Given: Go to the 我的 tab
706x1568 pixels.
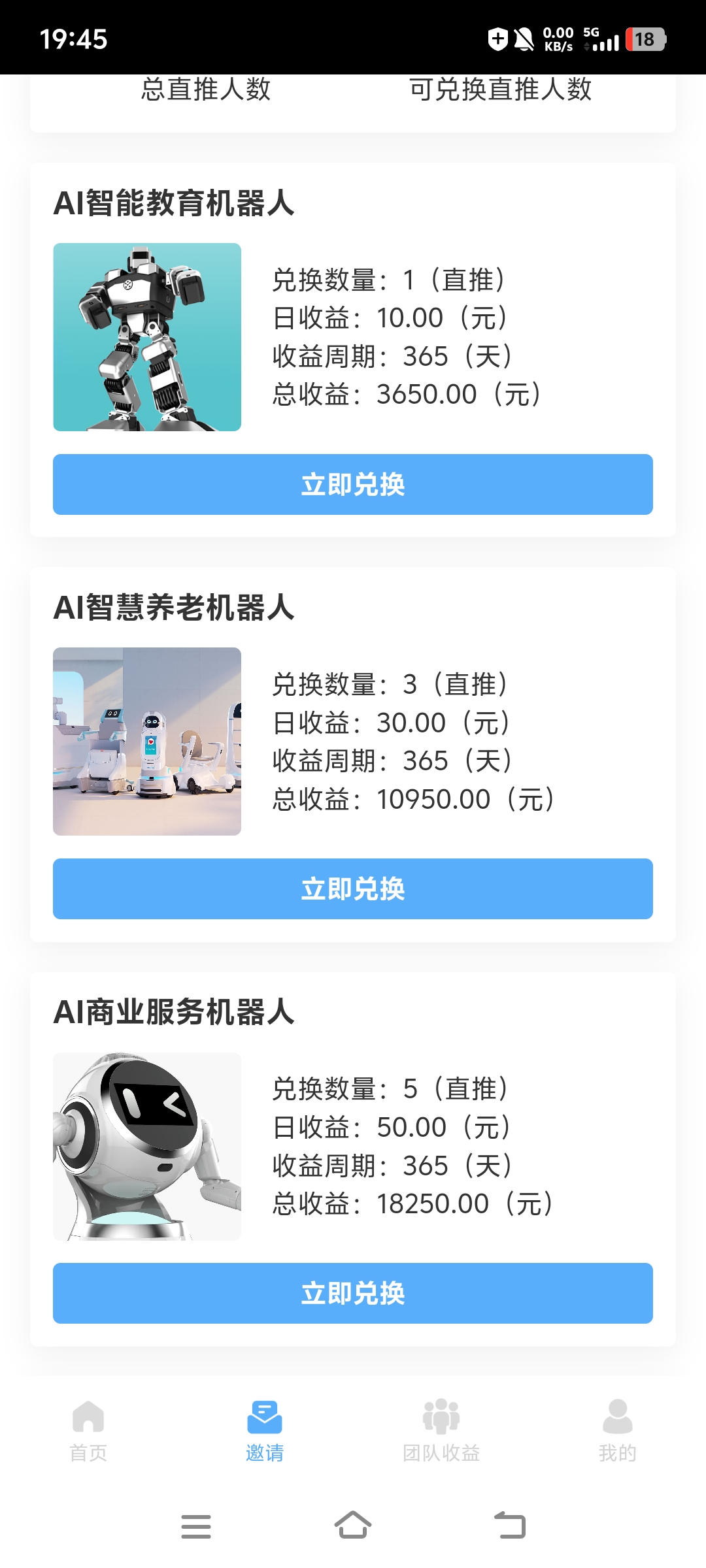Looking at the screenshot, I should tap(617, 1430).
